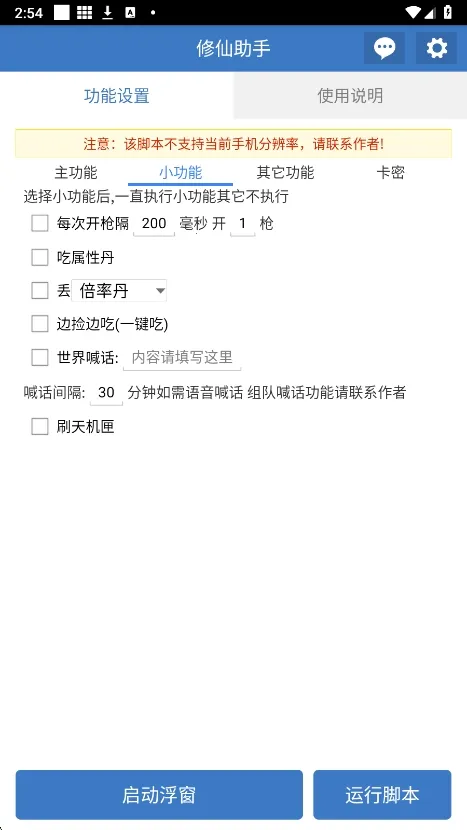Switch to the 主功能 sub-tab
The image size is (467, 830).
click(76, 173)
